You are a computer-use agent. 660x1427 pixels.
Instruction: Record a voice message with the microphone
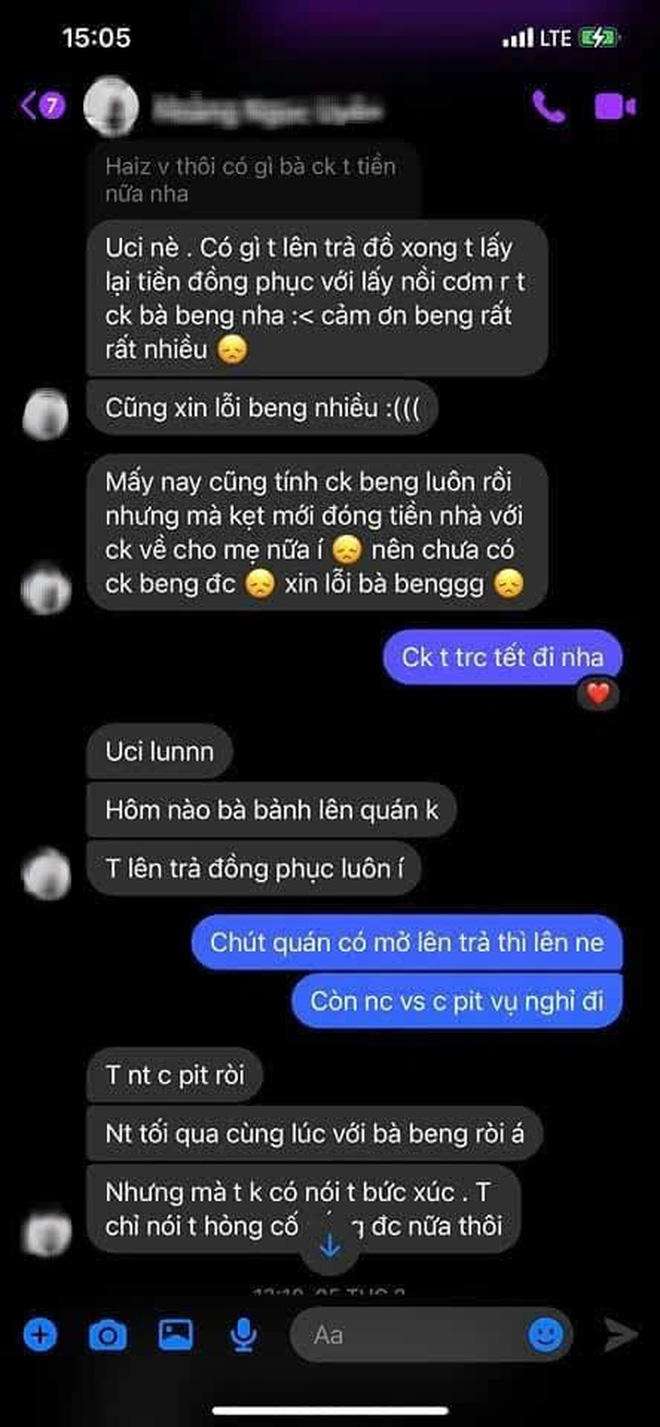pyautogui.click(x=243, y=1334)
